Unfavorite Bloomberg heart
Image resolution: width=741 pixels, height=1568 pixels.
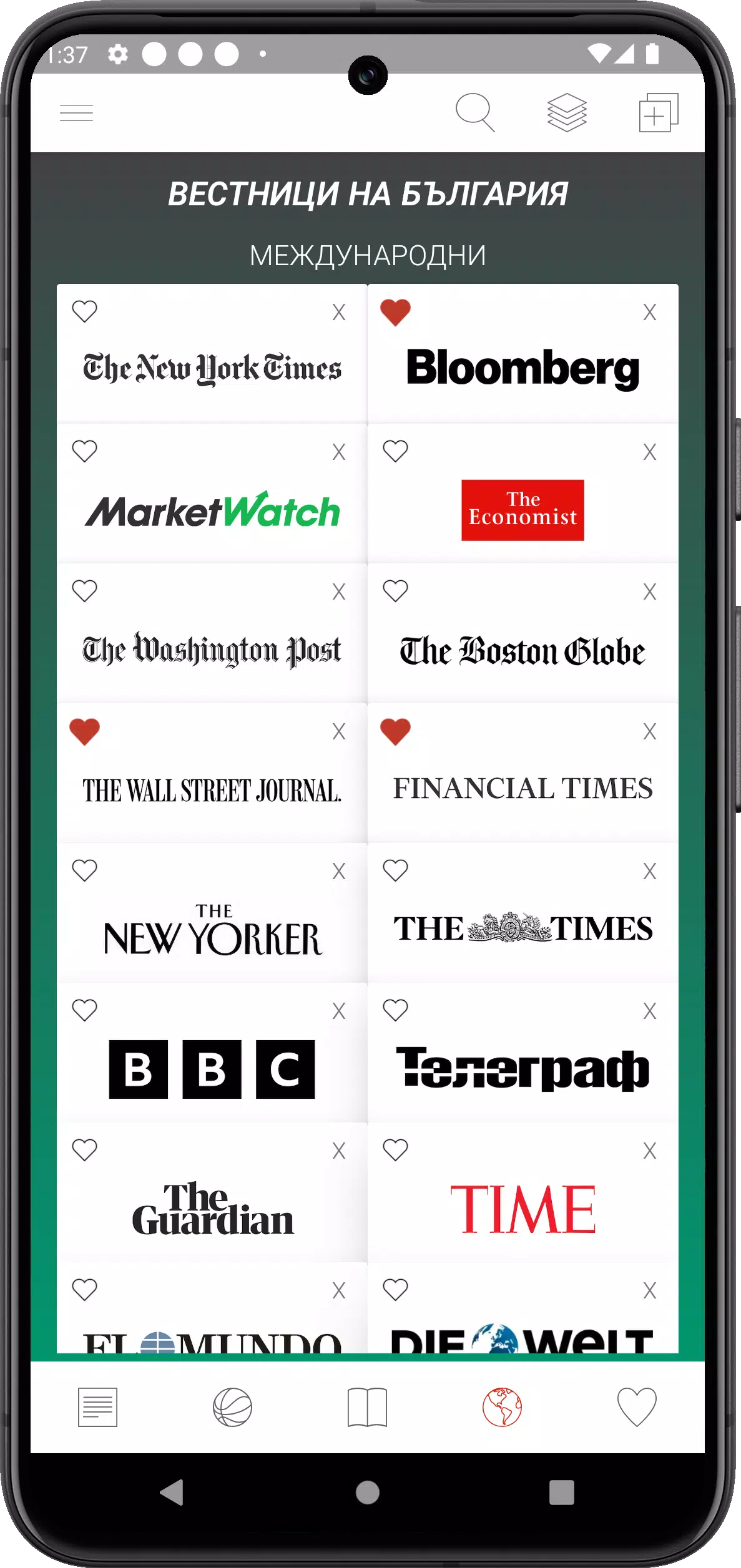395,312
